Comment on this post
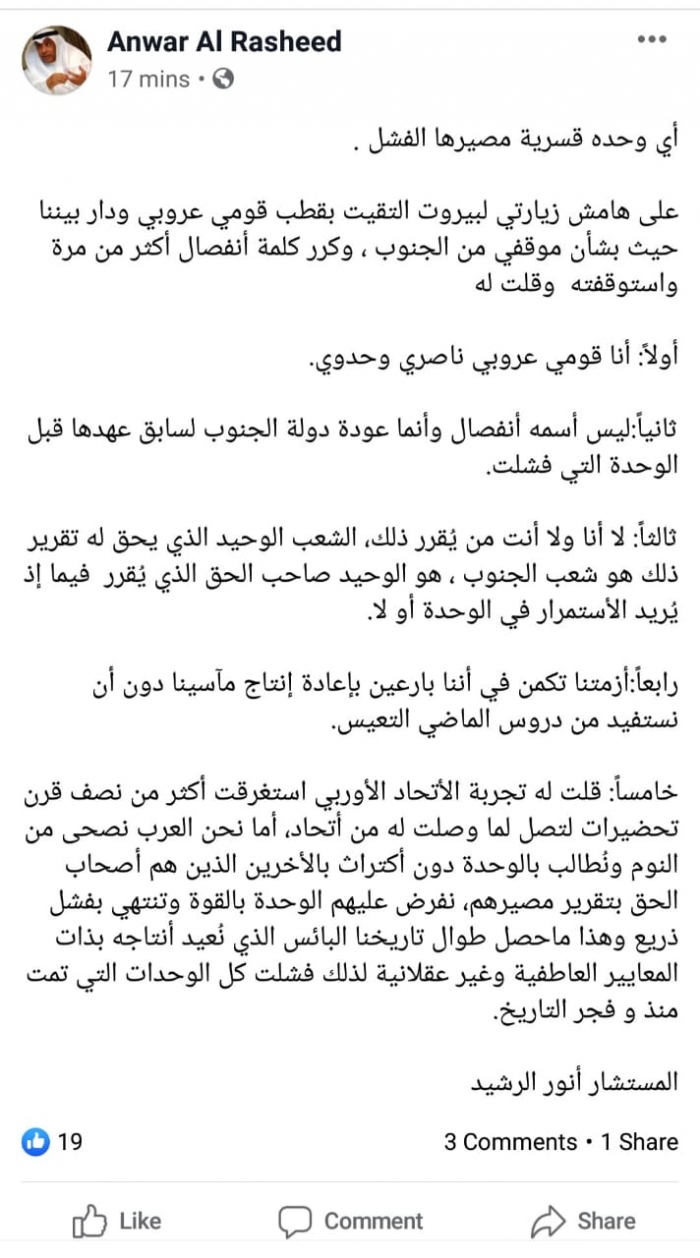This screenshot has height=1258, width=700. (350, 1221)
